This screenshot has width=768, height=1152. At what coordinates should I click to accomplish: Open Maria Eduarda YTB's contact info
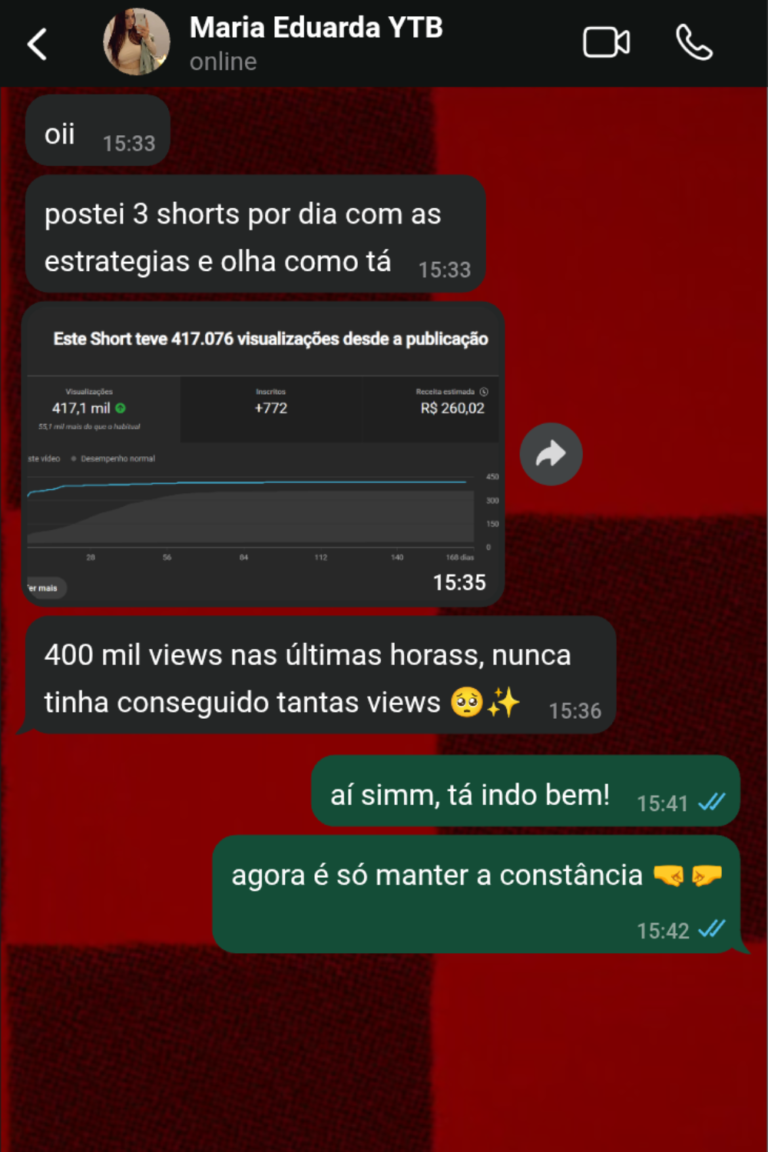[315, 42]
